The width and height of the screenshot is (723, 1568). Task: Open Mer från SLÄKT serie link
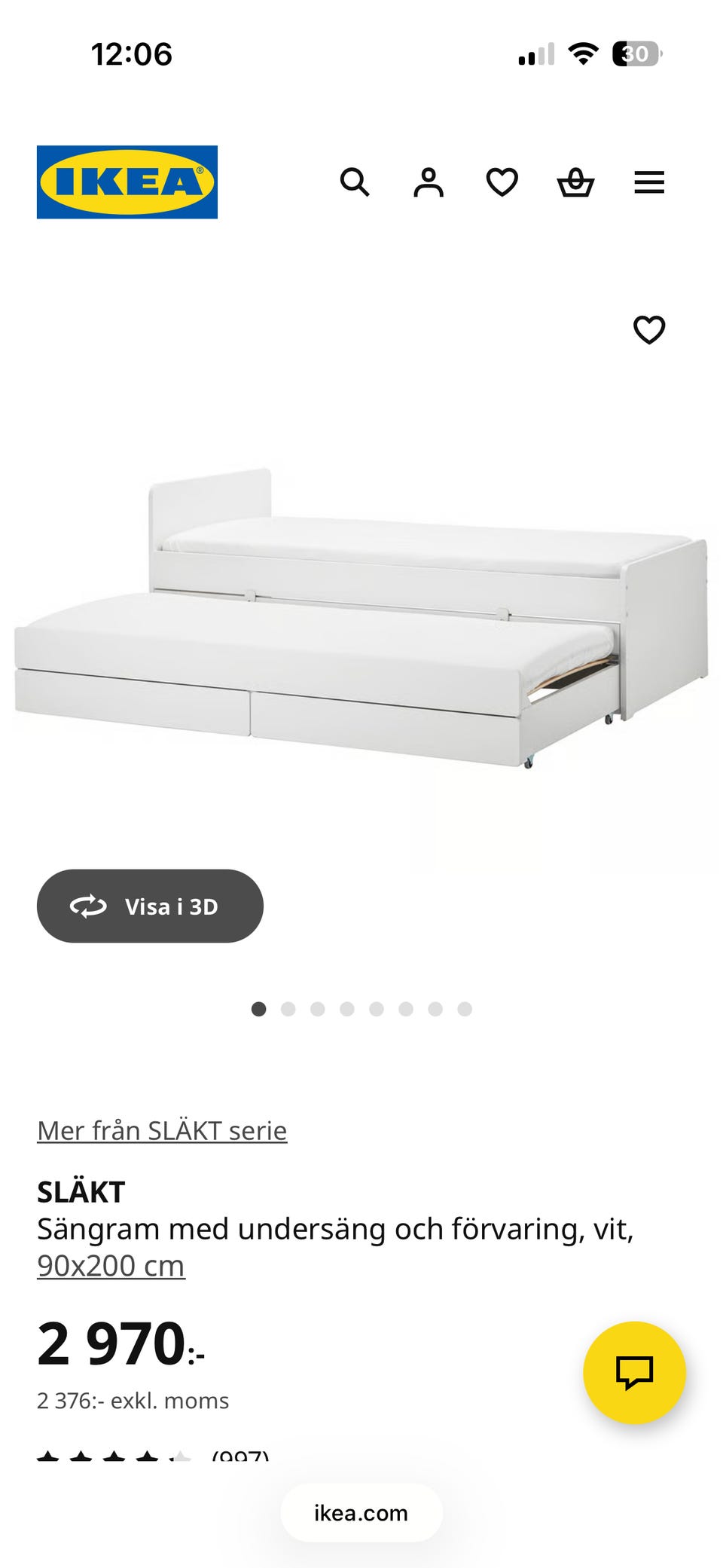coord(162,1130)
